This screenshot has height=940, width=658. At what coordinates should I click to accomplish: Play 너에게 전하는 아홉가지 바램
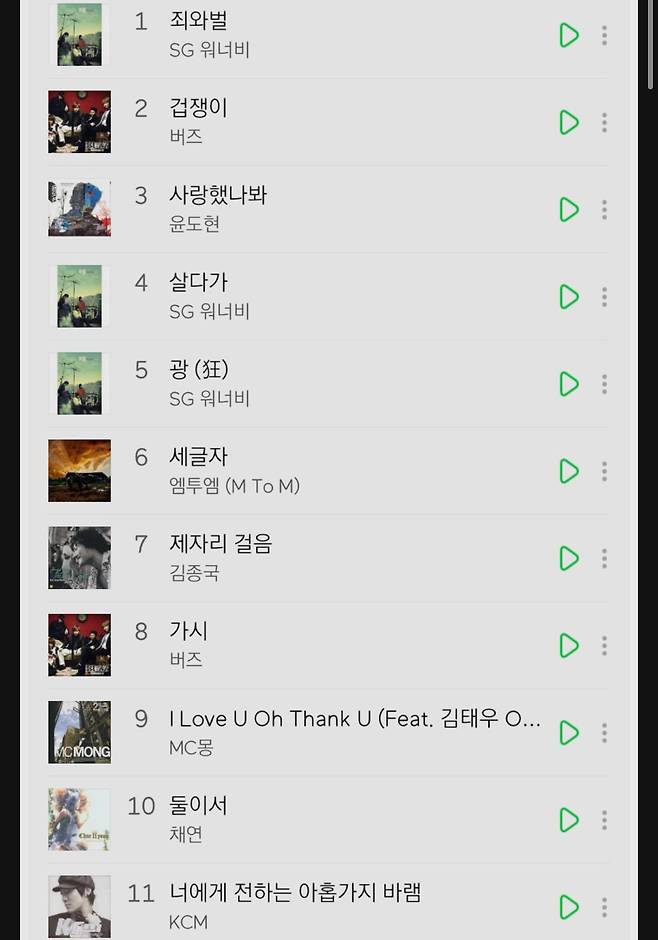click(x=569, y=907)
